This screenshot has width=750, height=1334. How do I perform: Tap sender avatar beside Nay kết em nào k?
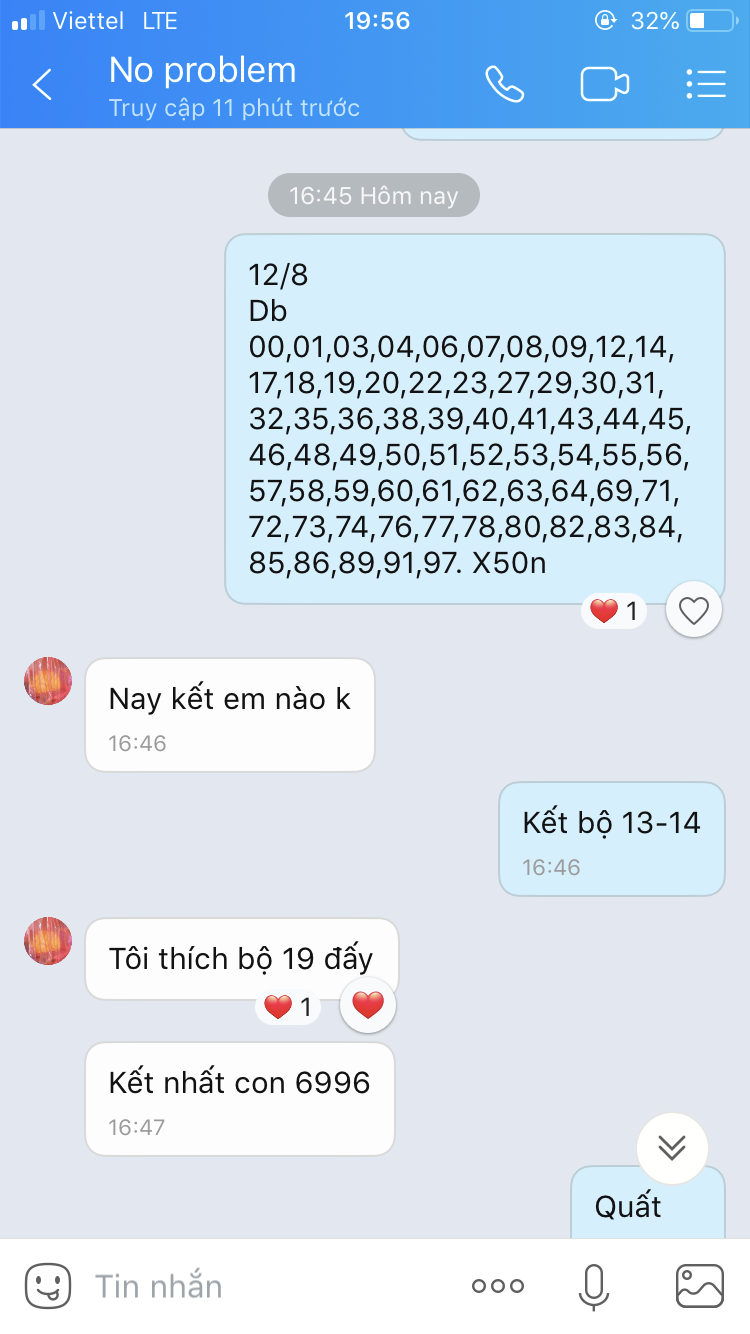pyautogui.click(x=48, y=681)
